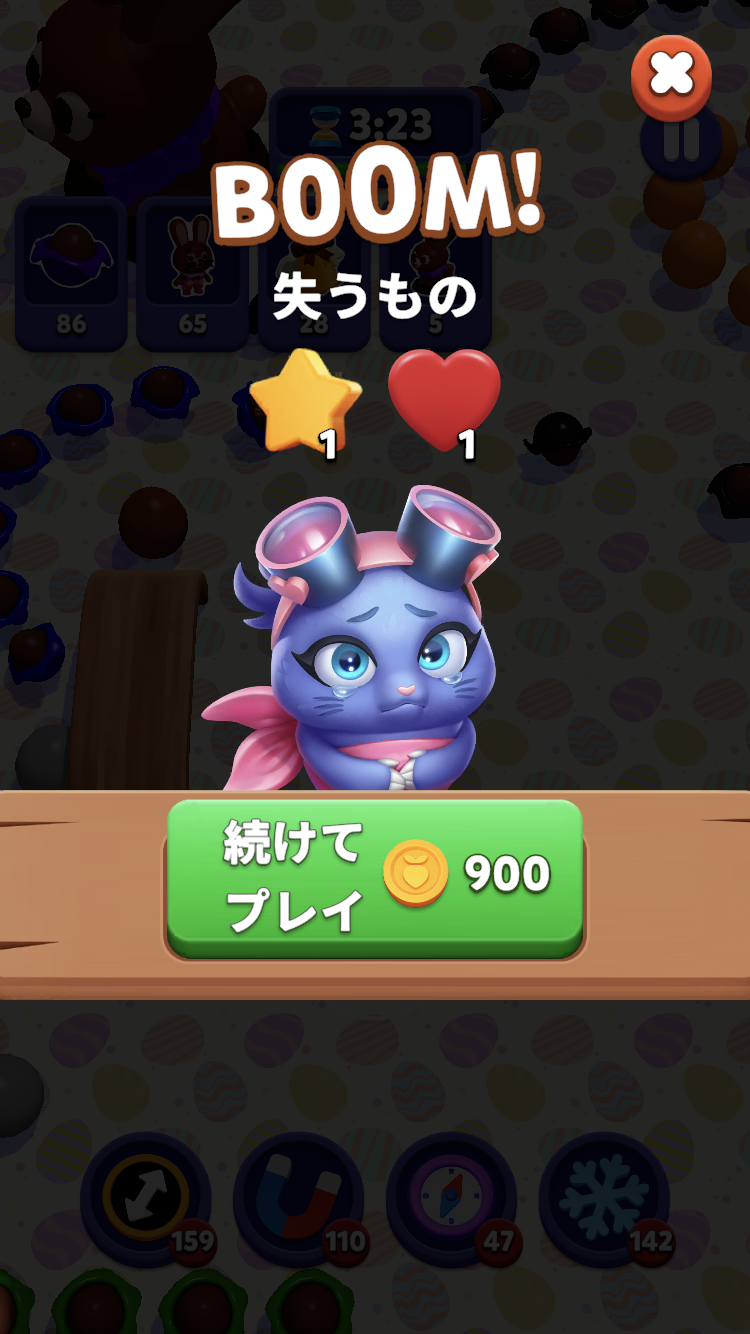Close the BOOM! dialog
This screenshot has height=1334, width=750.
click(671, 76)
